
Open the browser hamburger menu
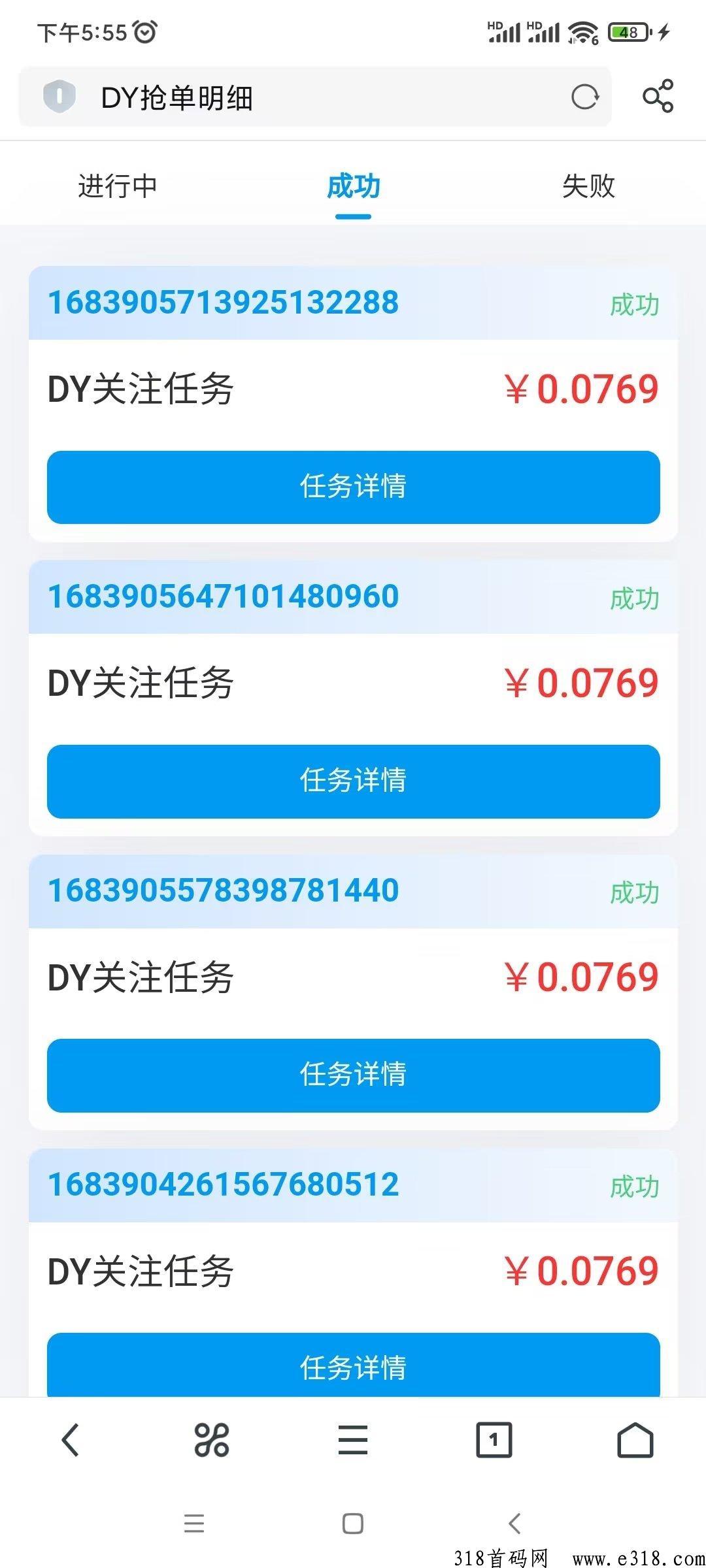[353, 1441]
